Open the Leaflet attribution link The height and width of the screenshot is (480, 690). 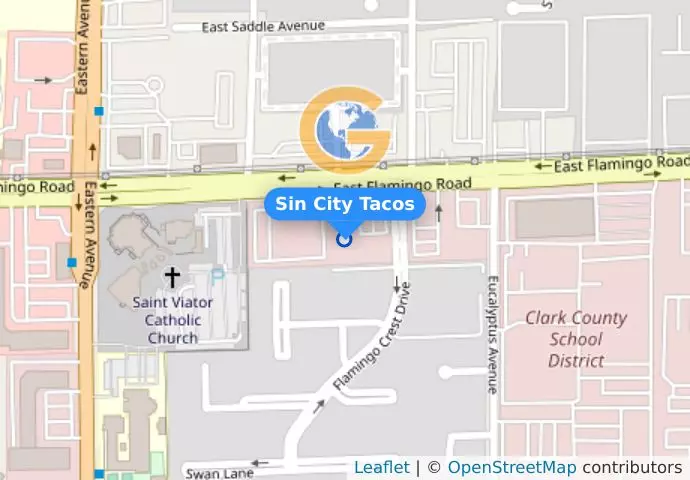(381, 468)
